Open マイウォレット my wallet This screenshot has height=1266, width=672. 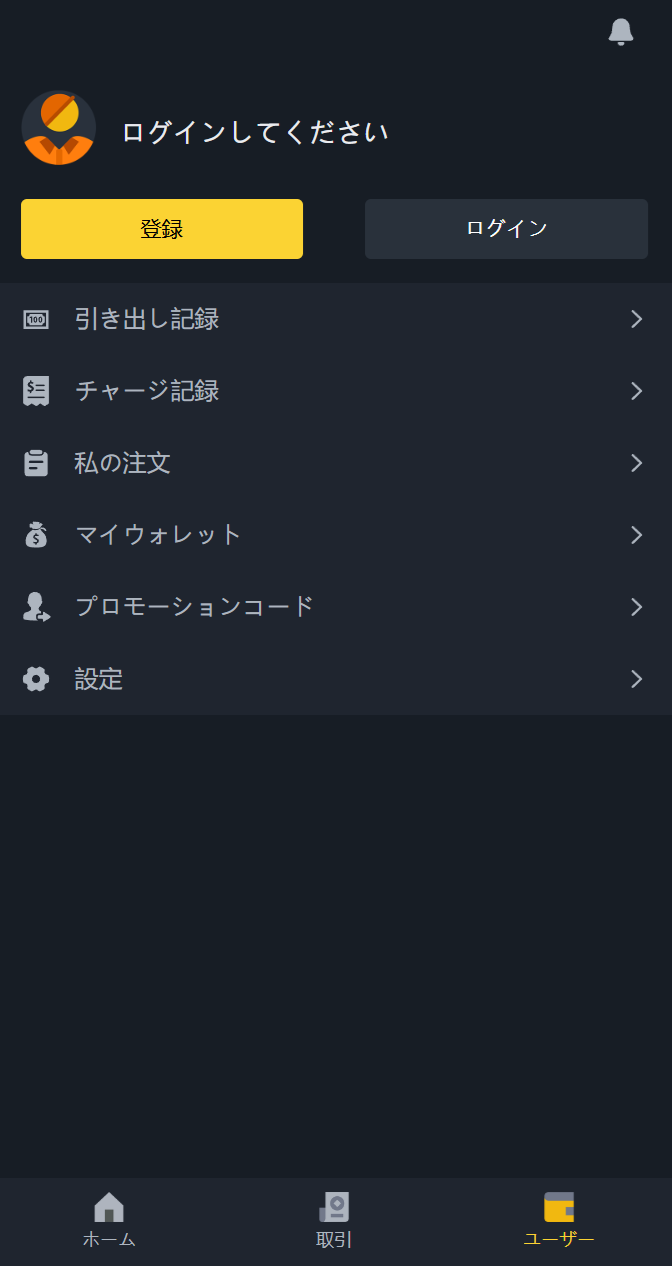tap(336, 535)
